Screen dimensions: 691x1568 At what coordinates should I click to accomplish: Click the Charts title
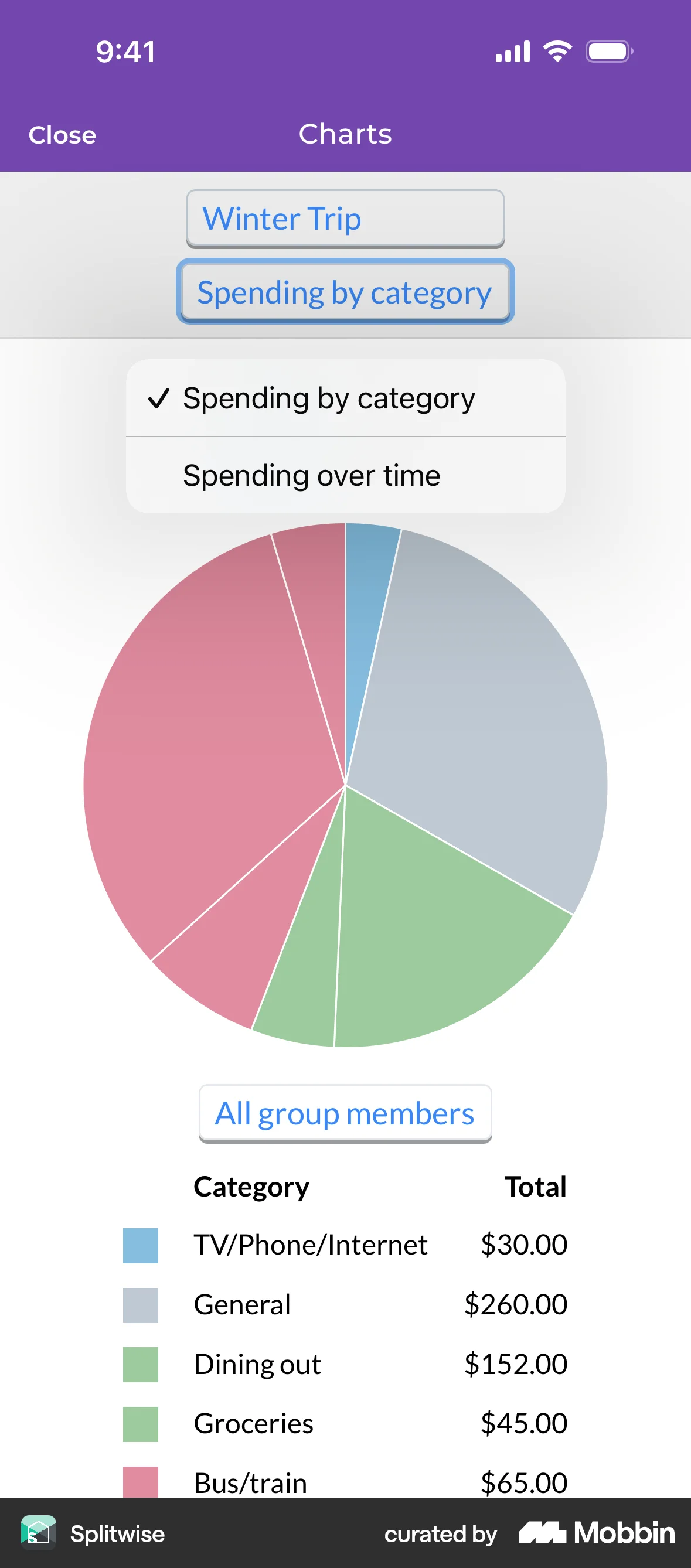[x=345, y=135]
